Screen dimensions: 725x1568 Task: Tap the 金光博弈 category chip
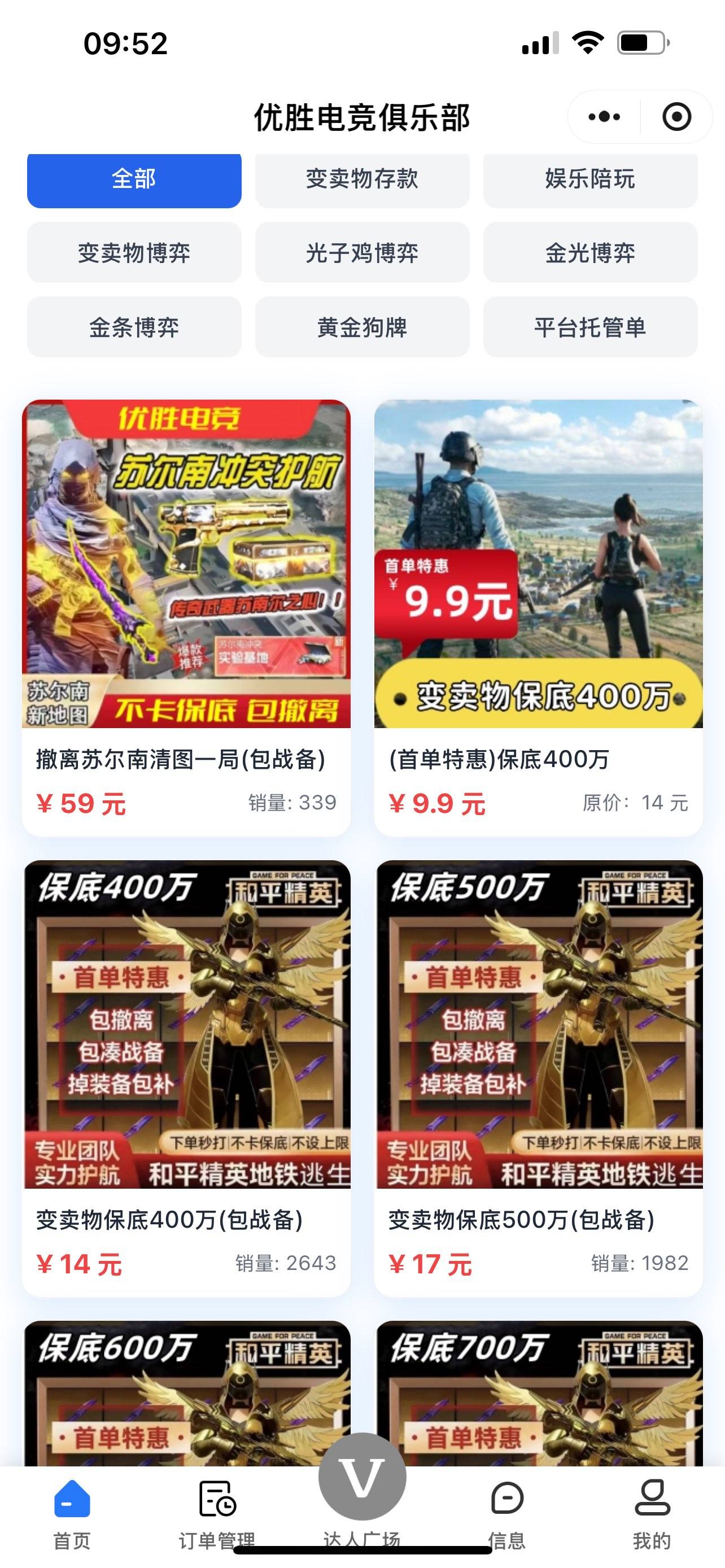tap(590, 253)
